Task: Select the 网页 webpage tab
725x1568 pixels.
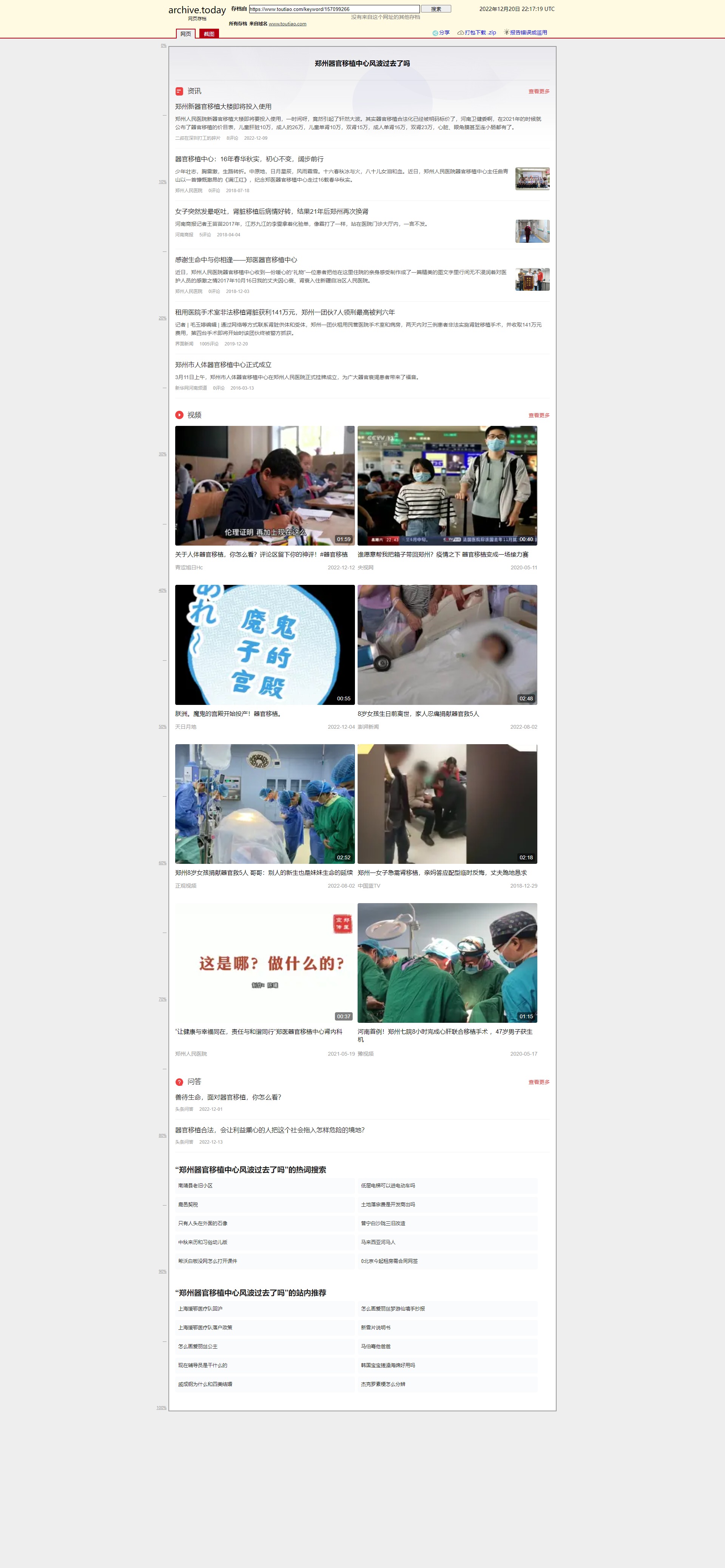Action: [x=186, y=34]
